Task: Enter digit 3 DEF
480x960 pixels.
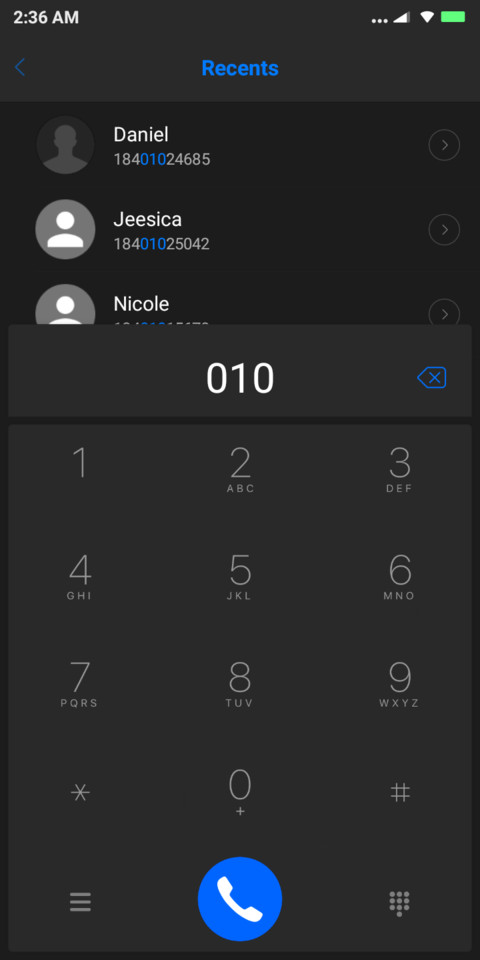Action: 399,470
